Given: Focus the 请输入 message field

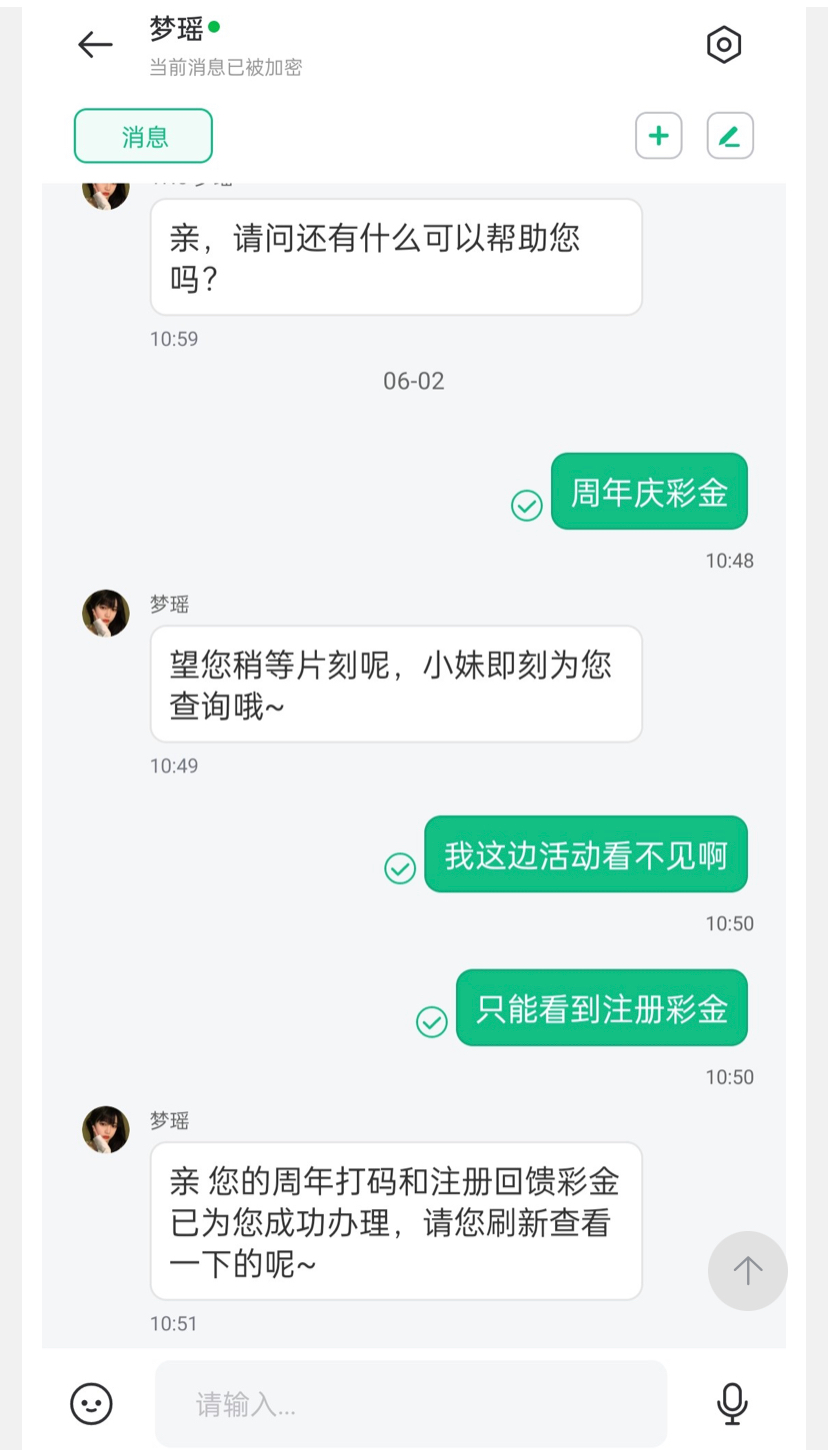Looking at the screenshot, I should coord(410,1403).
